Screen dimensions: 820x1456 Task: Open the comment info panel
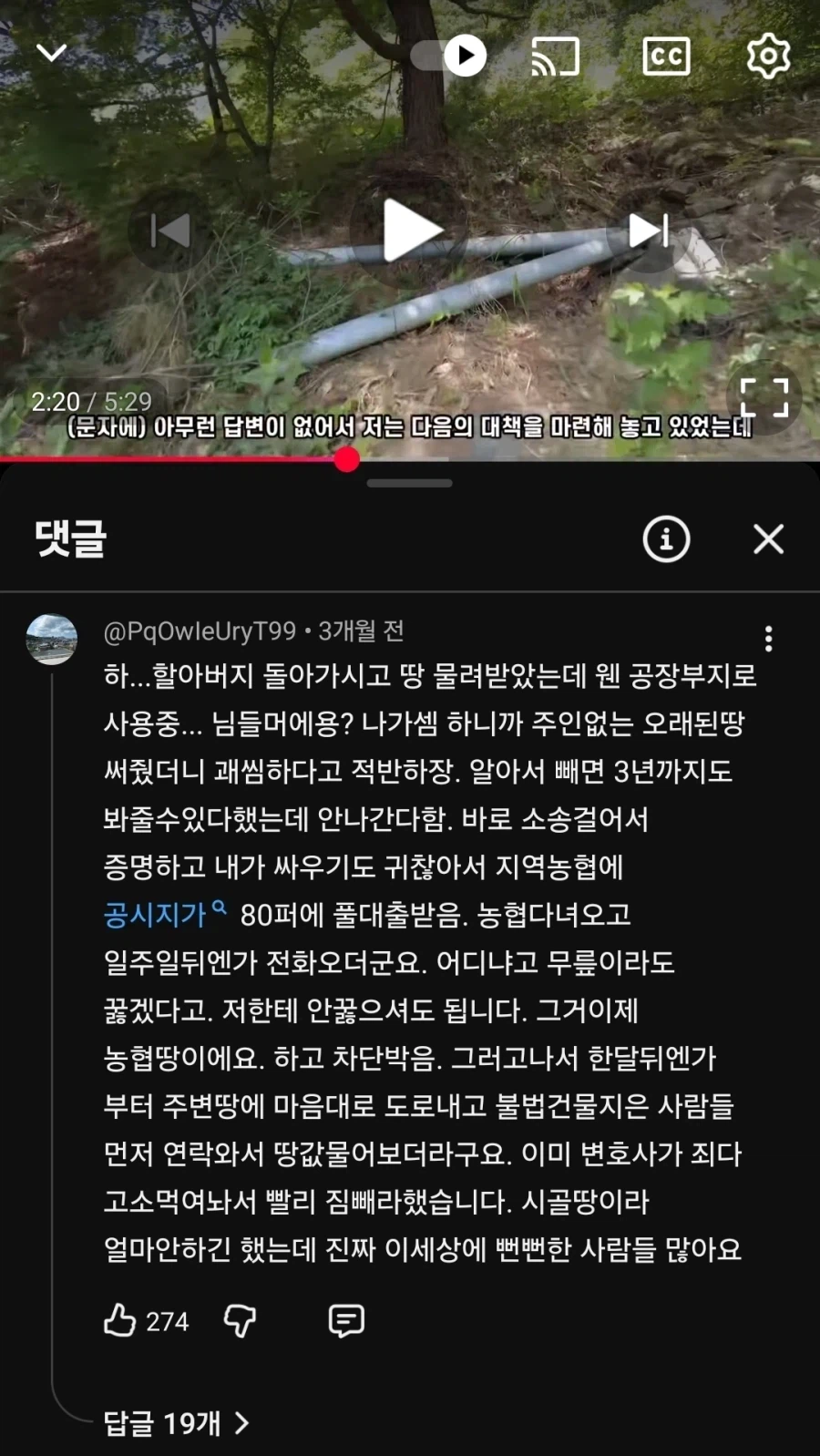(666, 539)
